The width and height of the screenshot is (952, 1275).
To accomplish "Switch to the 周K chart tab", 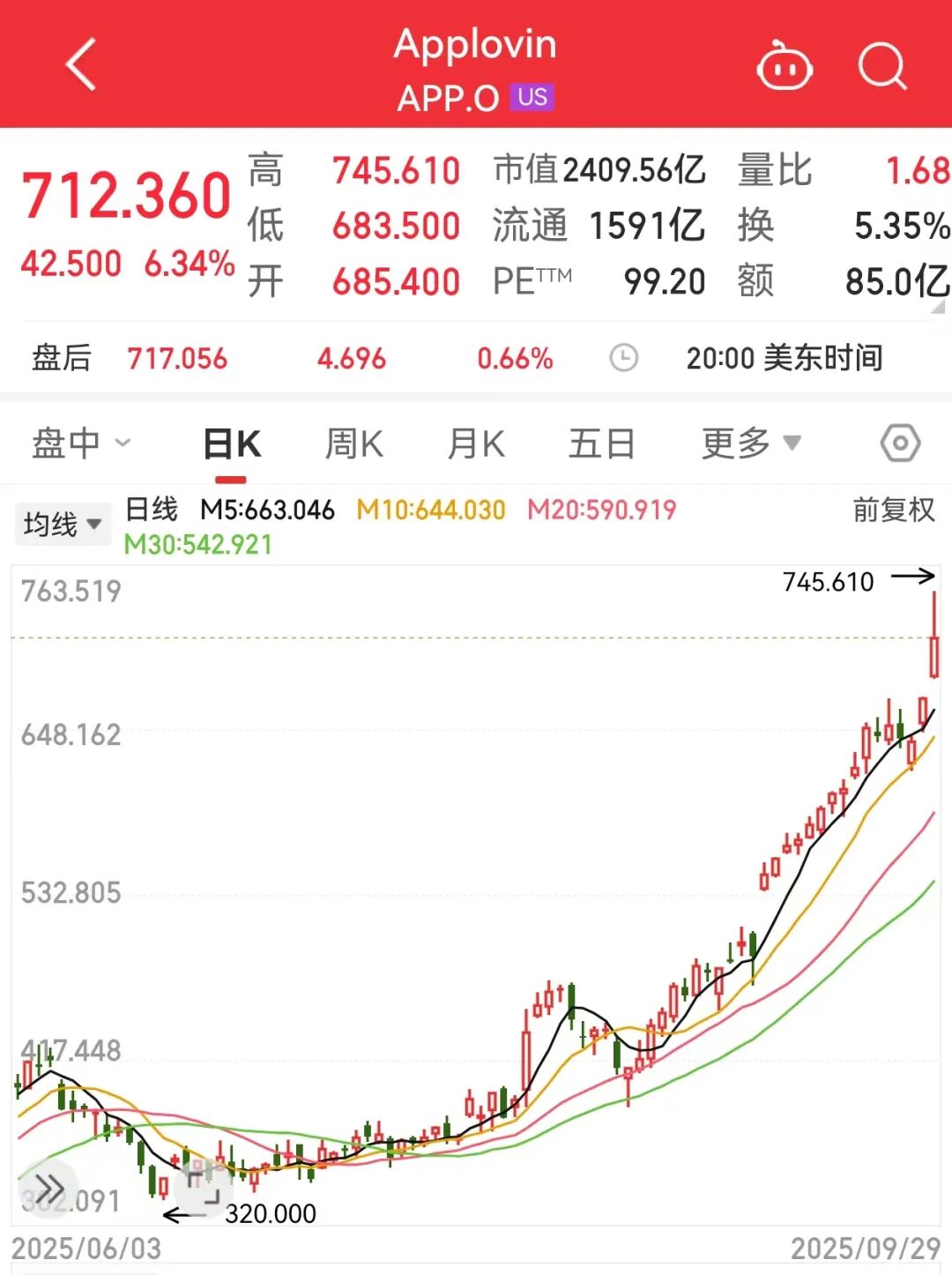I will pos(353,444).
